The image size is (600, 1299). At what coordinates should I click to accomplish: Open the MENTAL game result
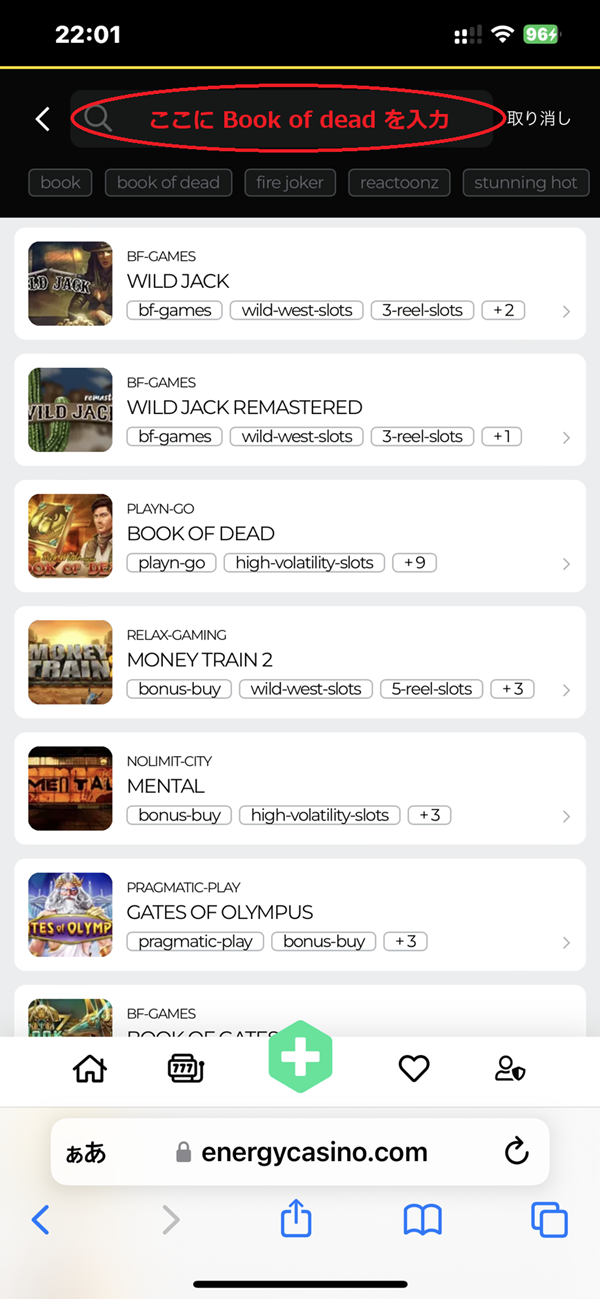[x=300, y=788]
